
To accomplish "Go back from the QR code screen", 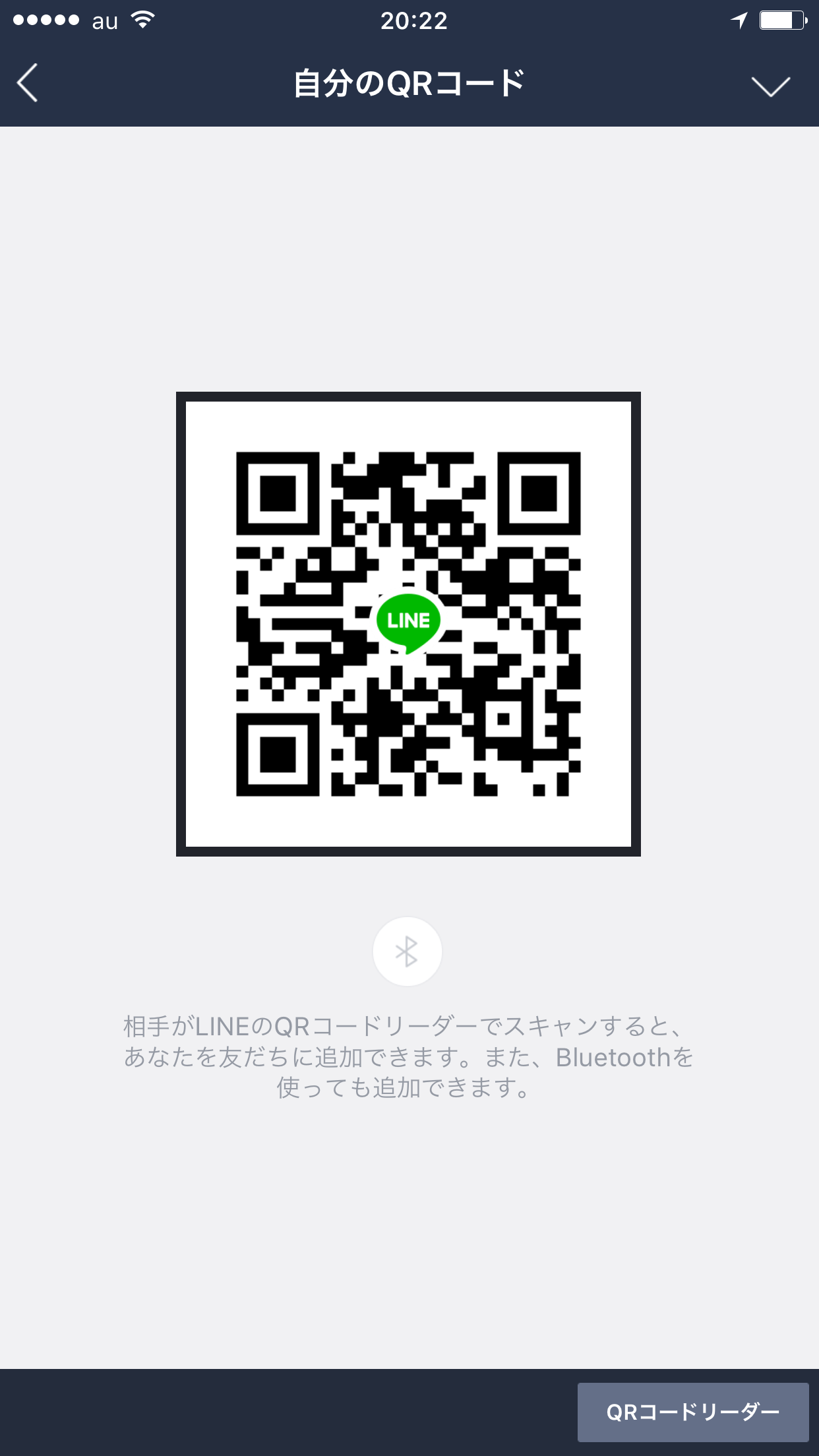I will click(x=28, y=83).
